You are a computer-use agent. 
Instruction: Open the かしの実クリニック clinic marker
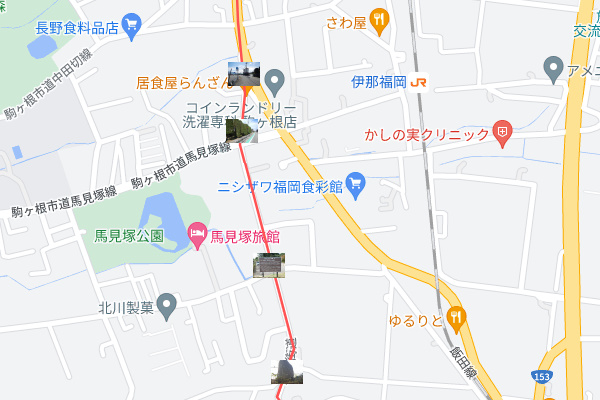[504, 132]
